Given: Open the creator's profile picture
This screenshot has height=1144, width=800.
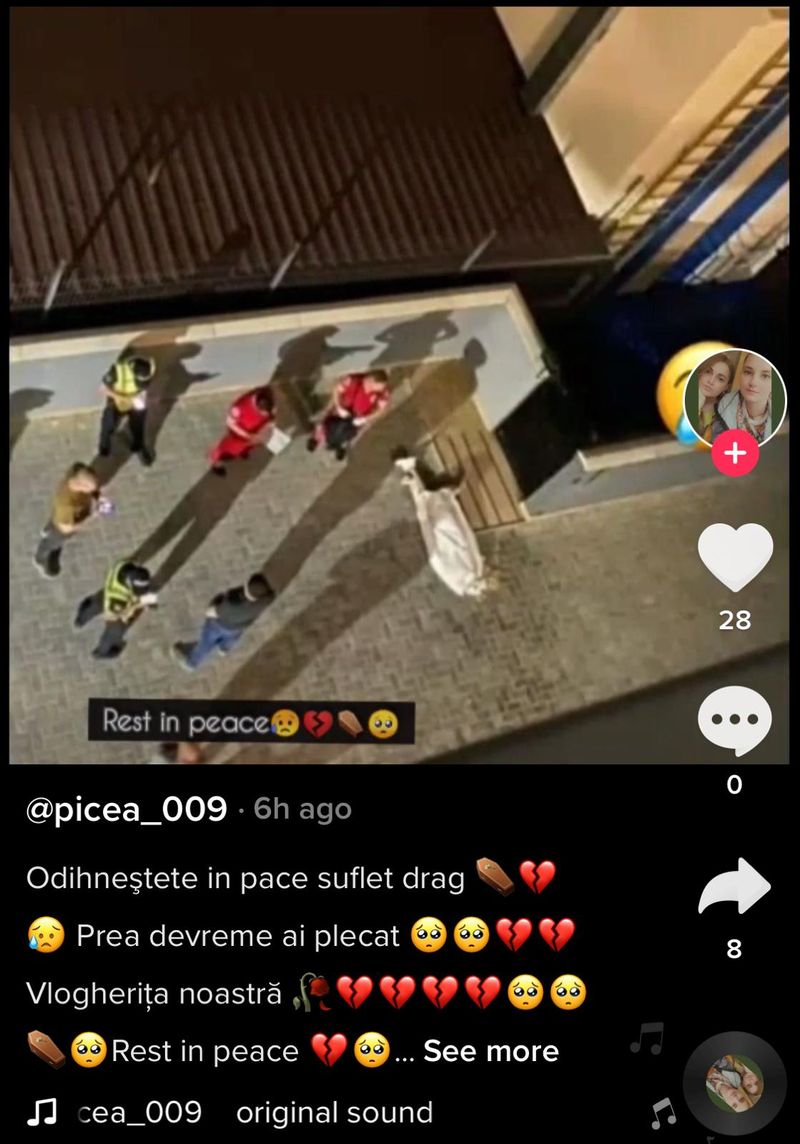Looking at the screenshot, I should [734, 398].
